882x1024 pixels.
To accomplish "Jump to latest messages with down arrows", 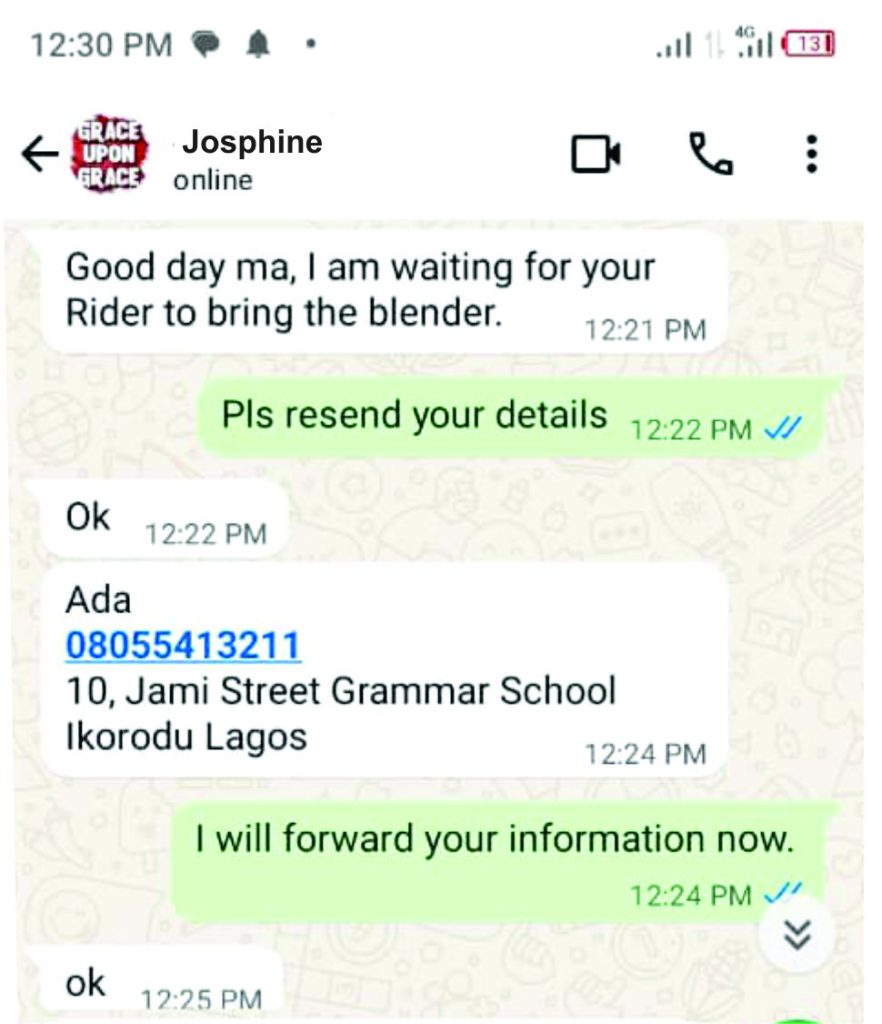I will [x=796, y=935].
